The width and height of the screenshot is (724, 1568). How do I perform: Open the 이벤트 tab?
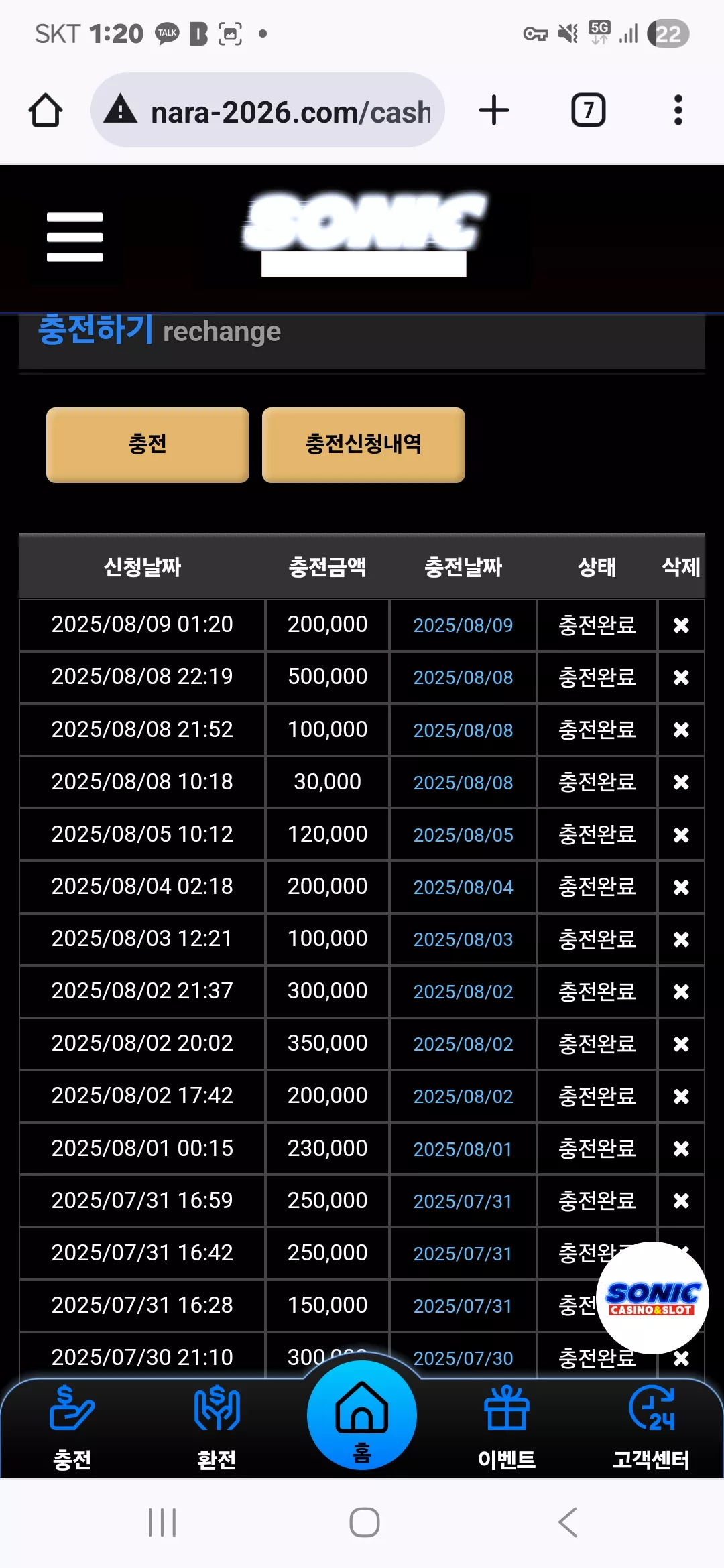tap(507, 1428)
